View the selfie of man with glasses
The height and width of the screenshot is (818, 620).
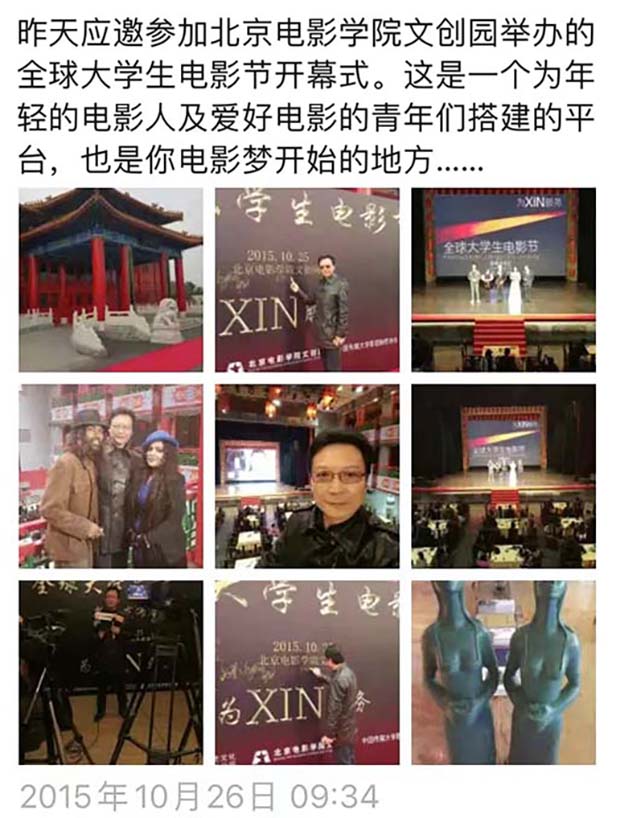point(307,476)
